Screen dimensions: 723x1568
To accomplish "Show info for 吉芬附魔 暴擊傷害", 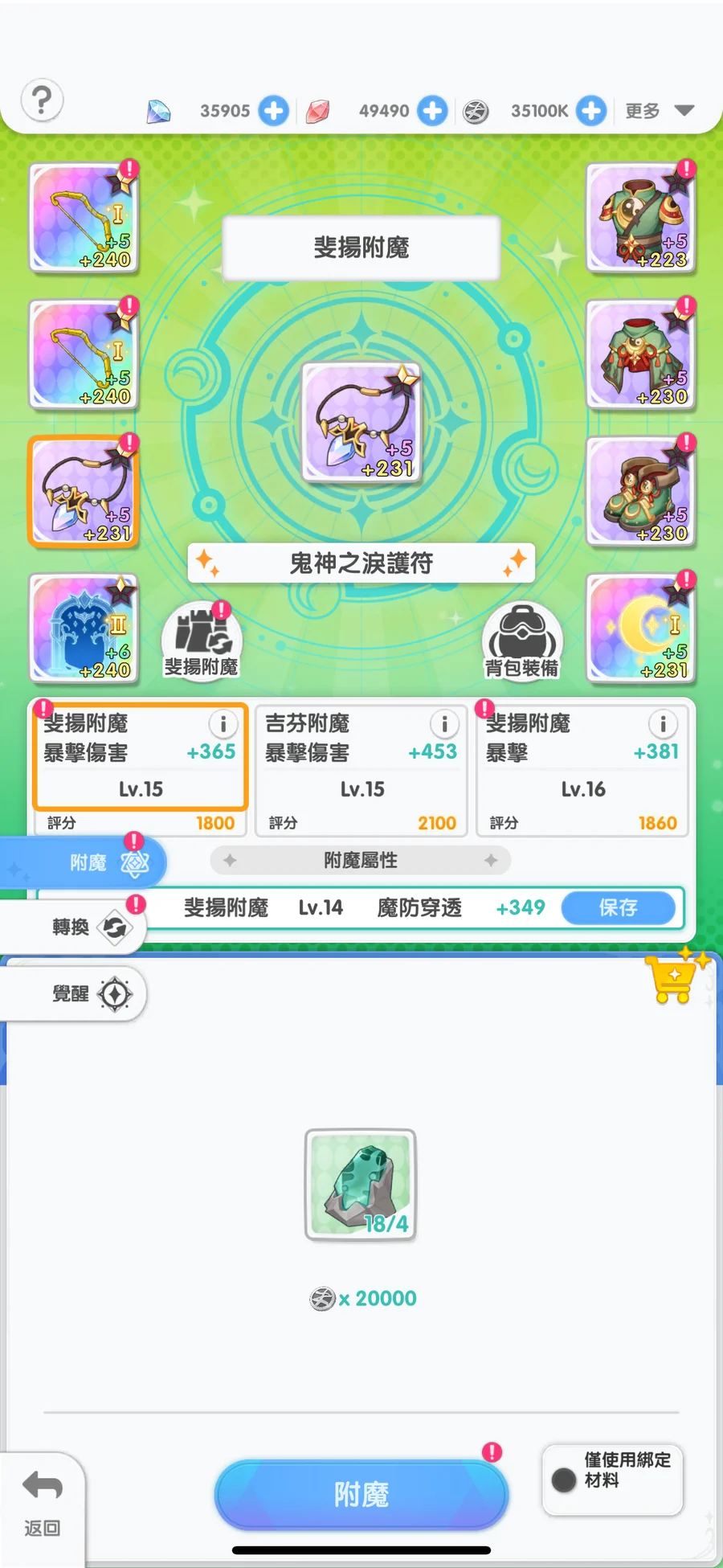I will coord(444,724).
